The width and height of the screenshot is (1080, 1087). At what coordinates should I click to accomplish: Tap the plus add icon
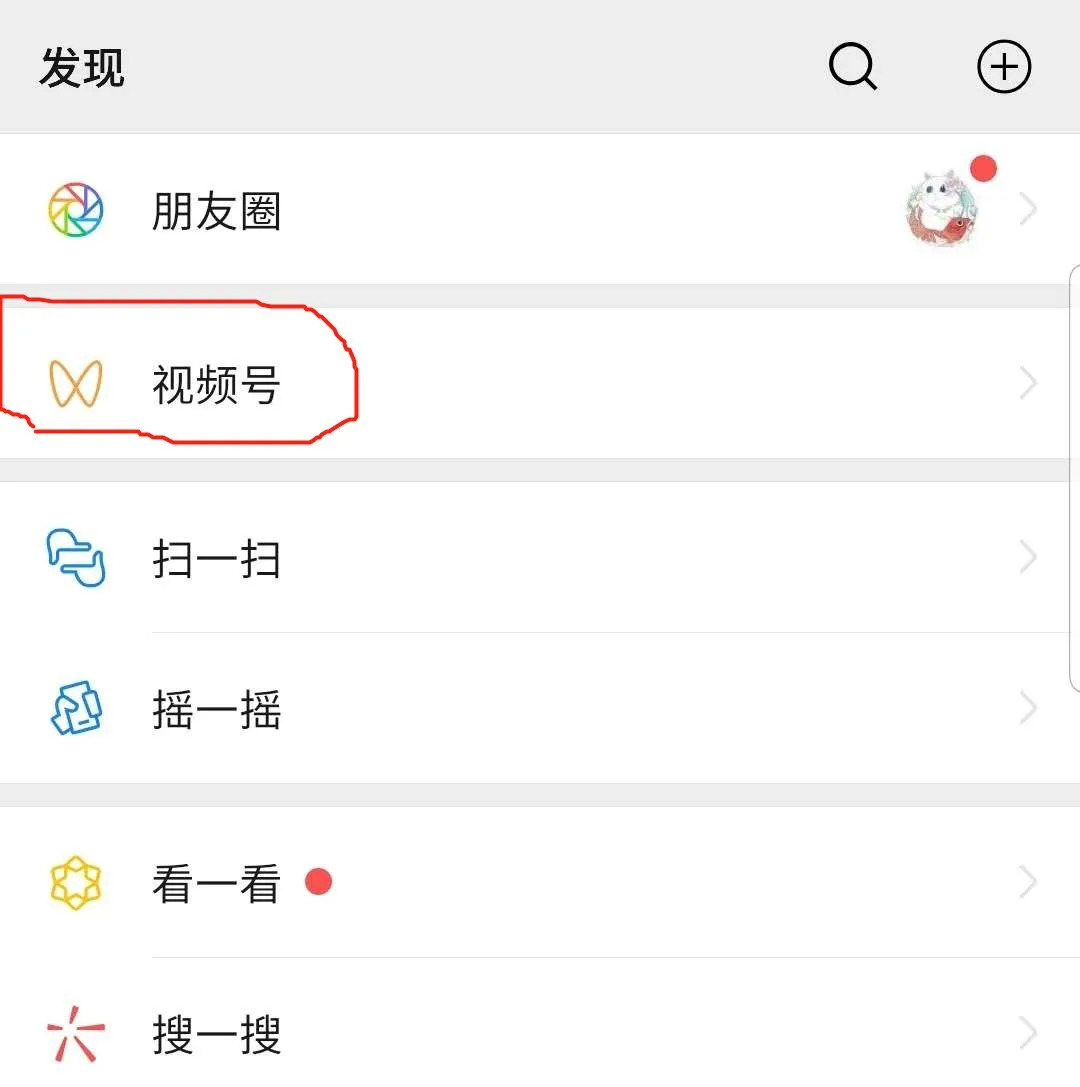point(1003,68)
